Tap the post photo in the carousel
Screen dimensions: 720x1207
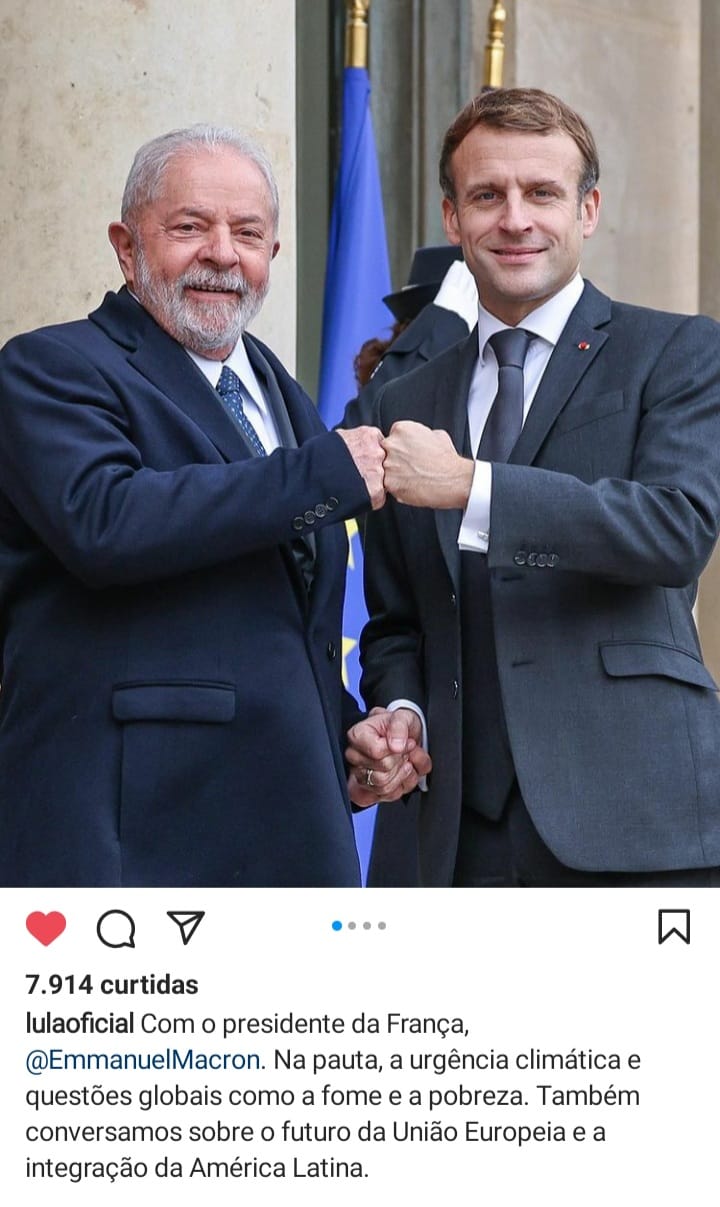(x=360, y=443)
